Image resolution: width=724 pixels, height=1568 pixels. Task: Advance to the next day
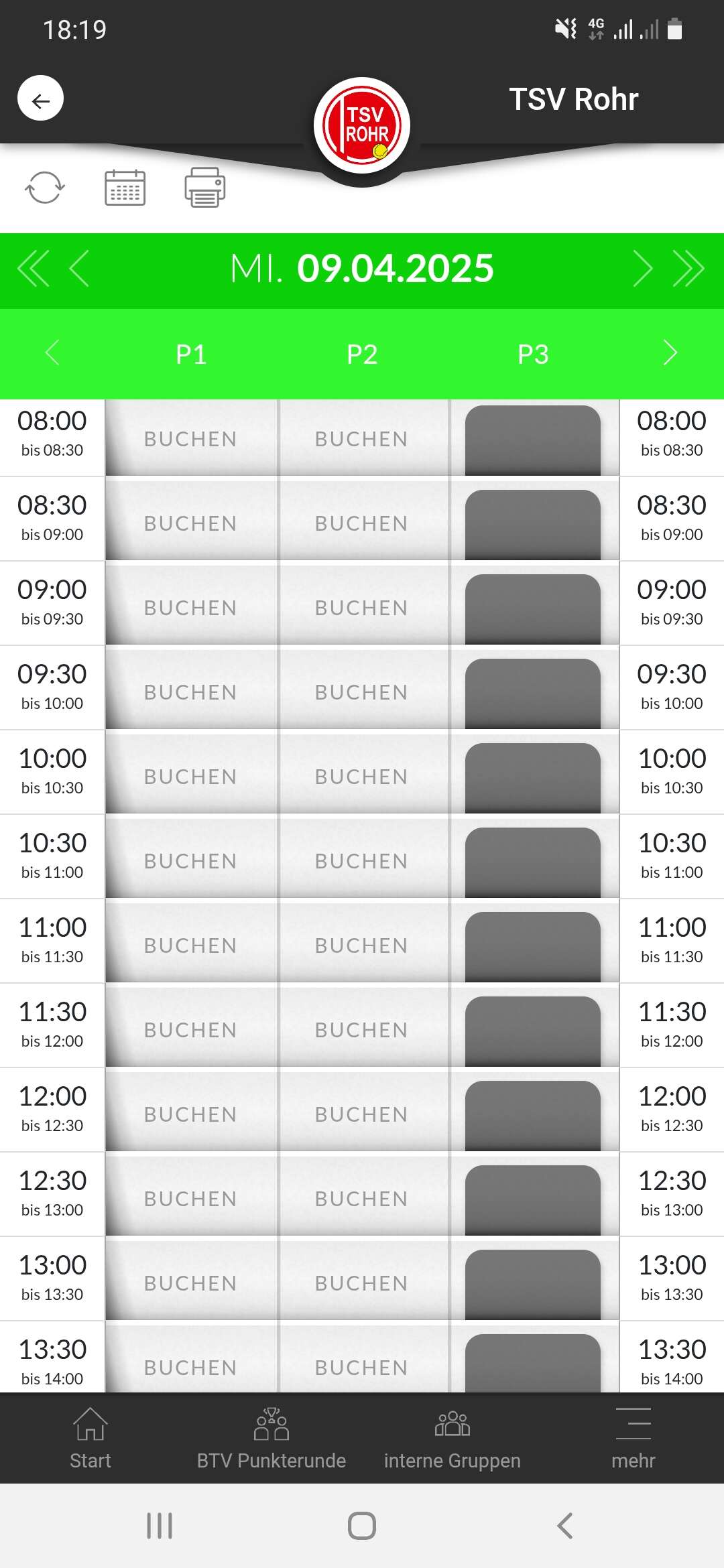click(642, 269)
